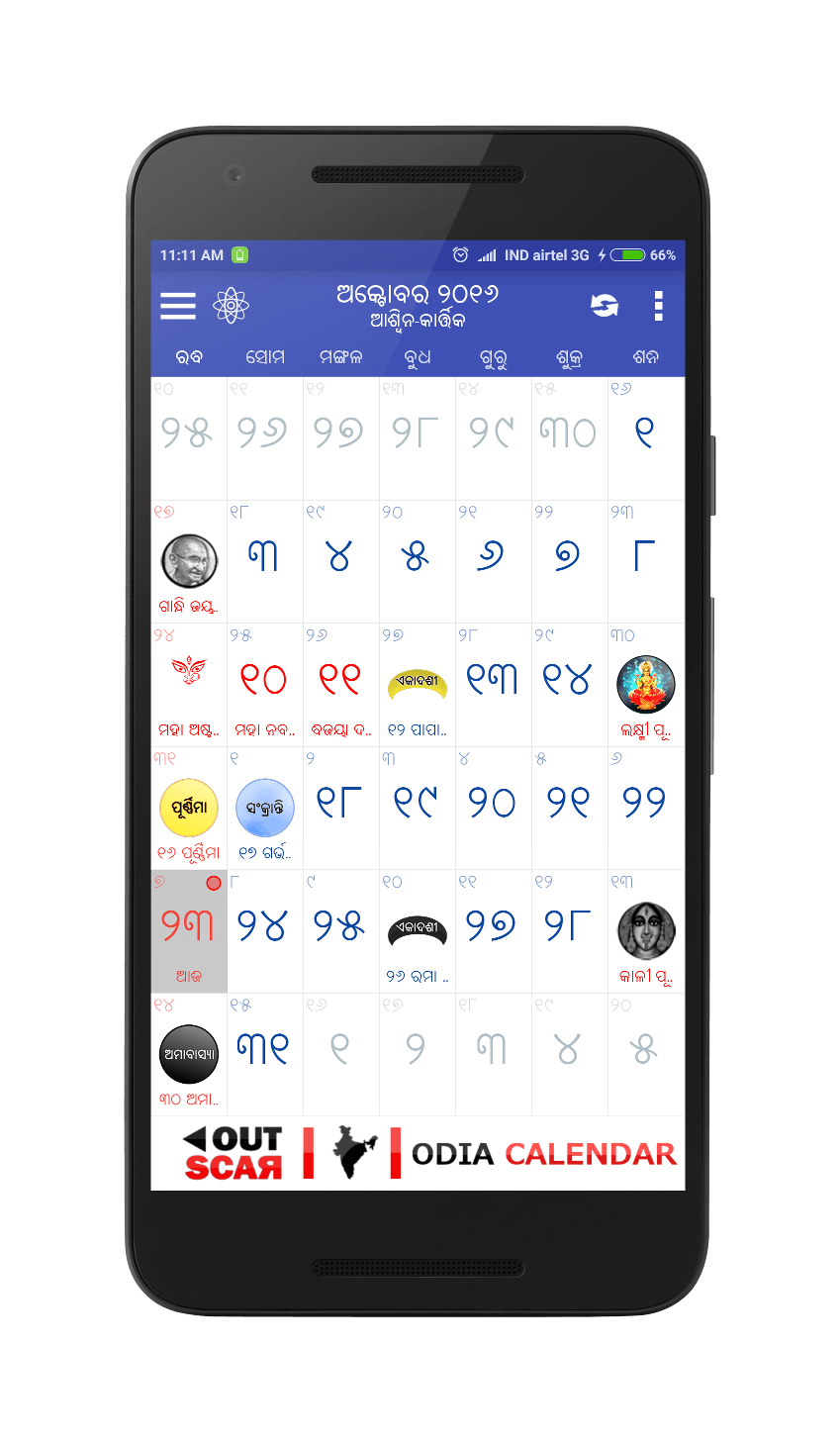View the Lakshmi Puja date cell

[x=645, y=685]
